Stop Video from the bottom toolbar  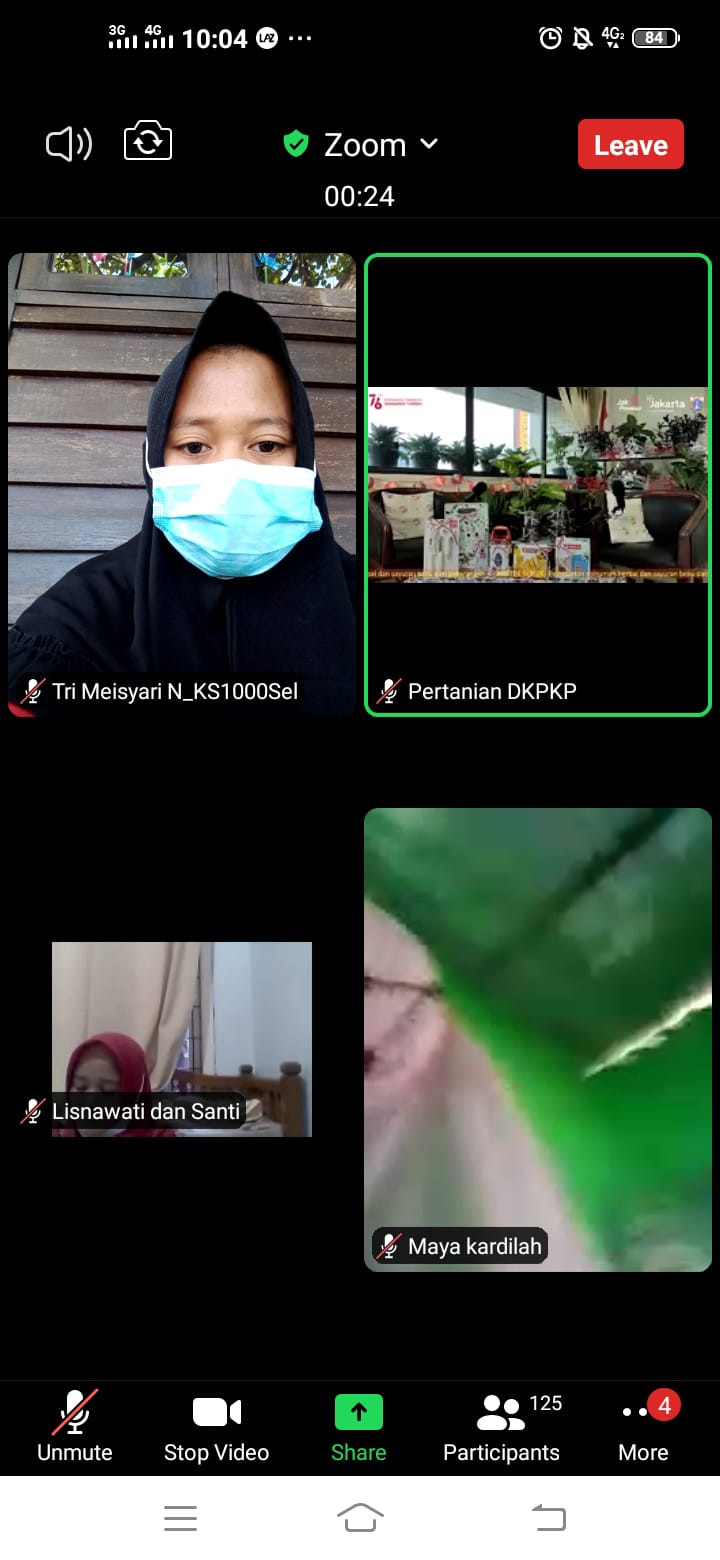coord(216,1427)
